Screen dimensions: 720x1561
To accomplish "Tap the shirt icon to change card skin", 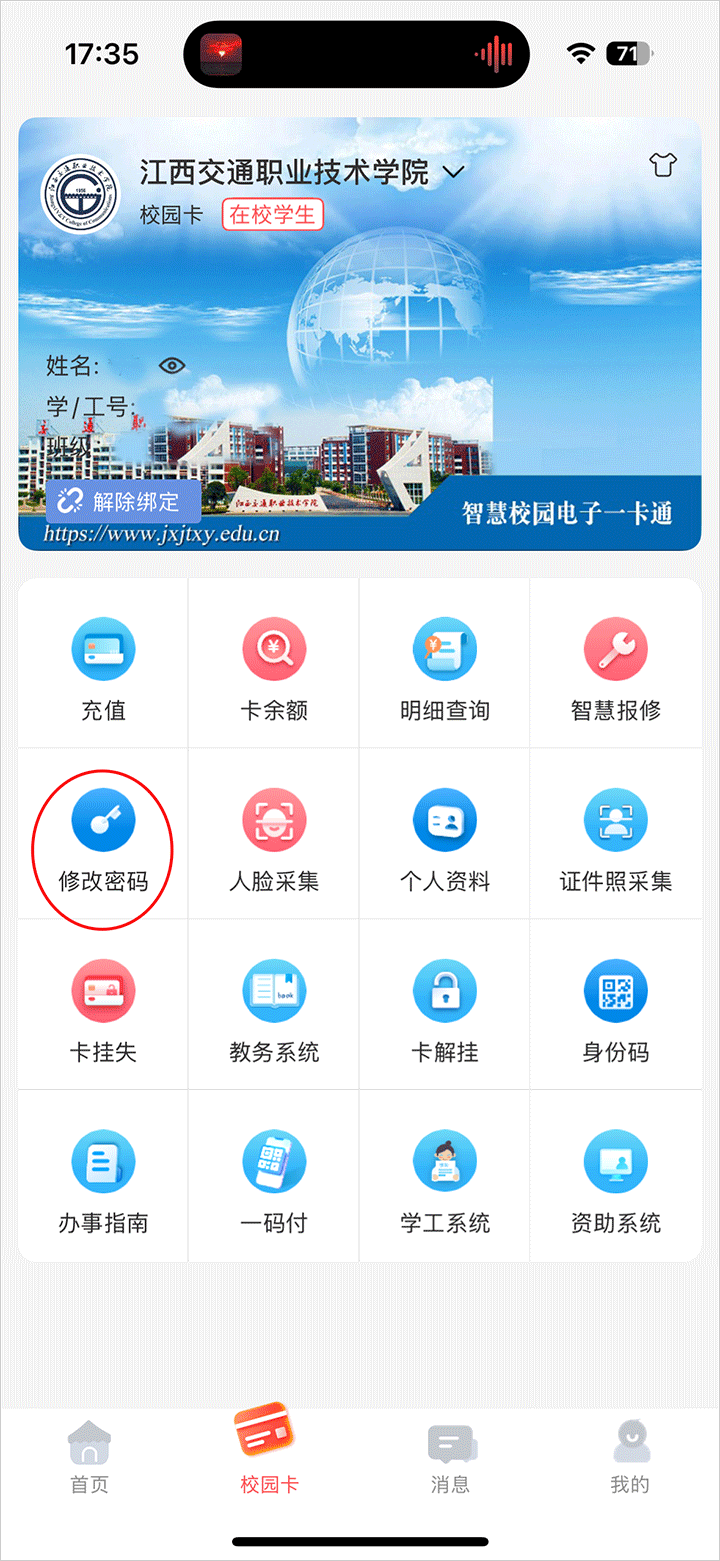I will coord(663,165).
